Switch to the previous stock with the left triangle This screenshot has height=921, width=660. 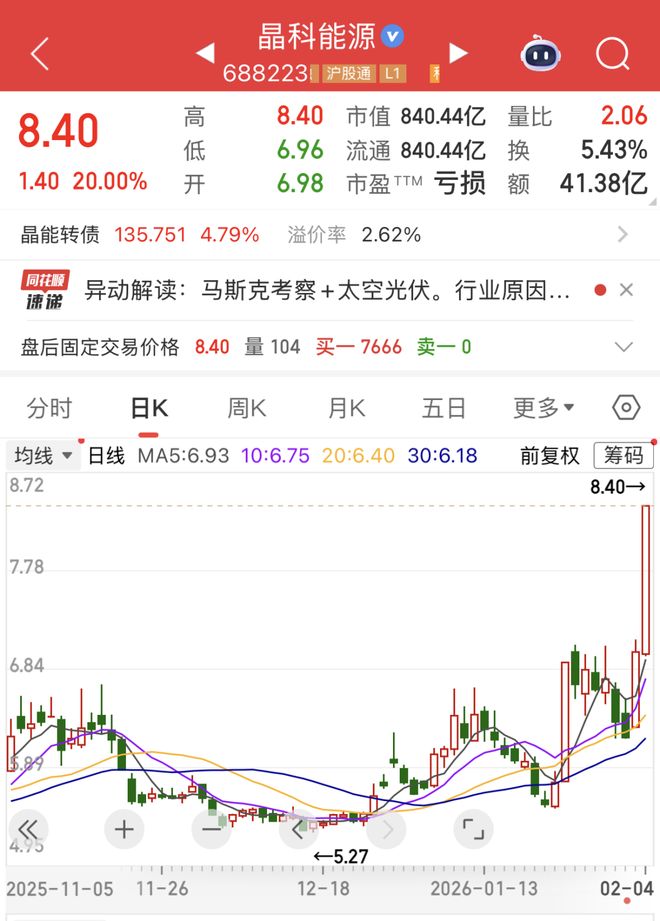(205, 53)
